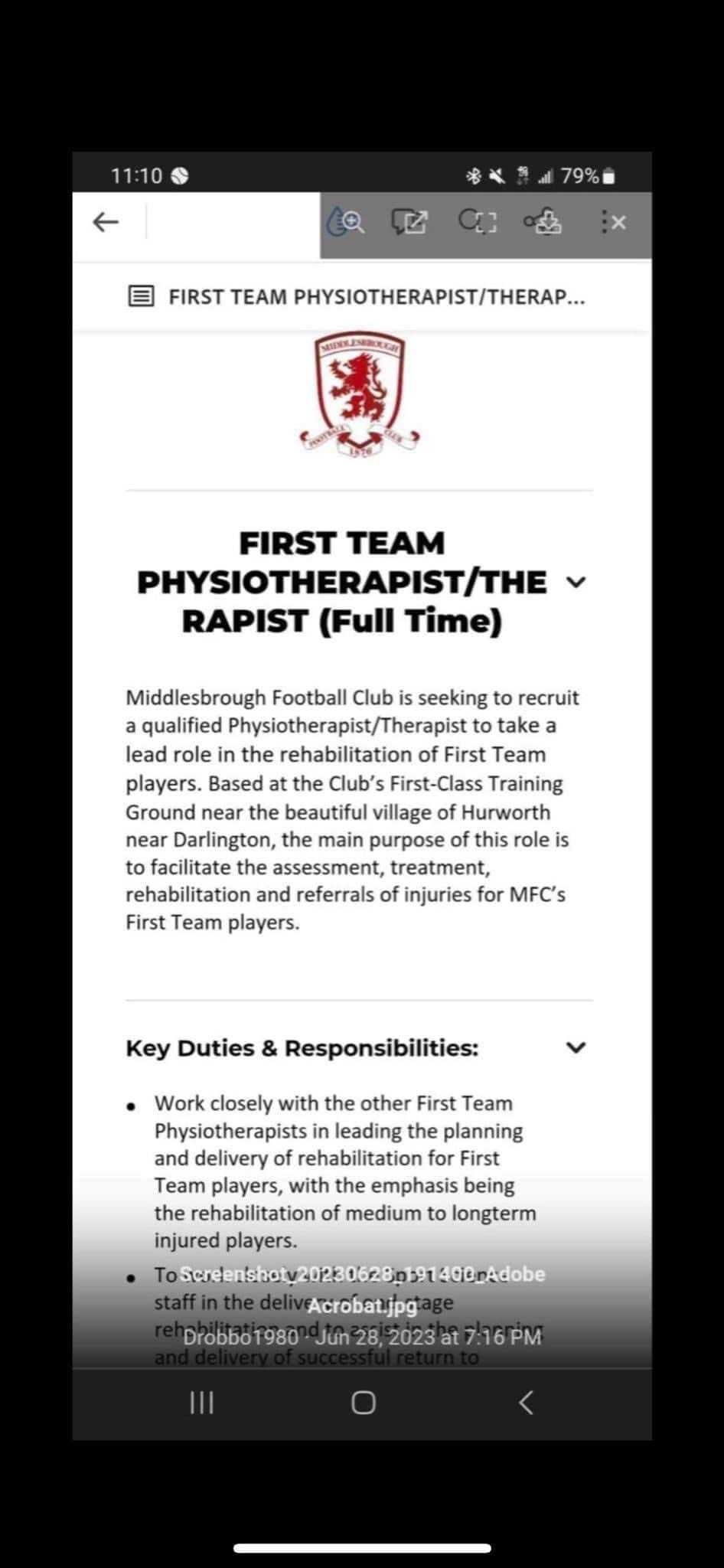The image size is (724, 1568).
Task: Open recent apps from the navigation bar
Action: tap(201, 1403)
